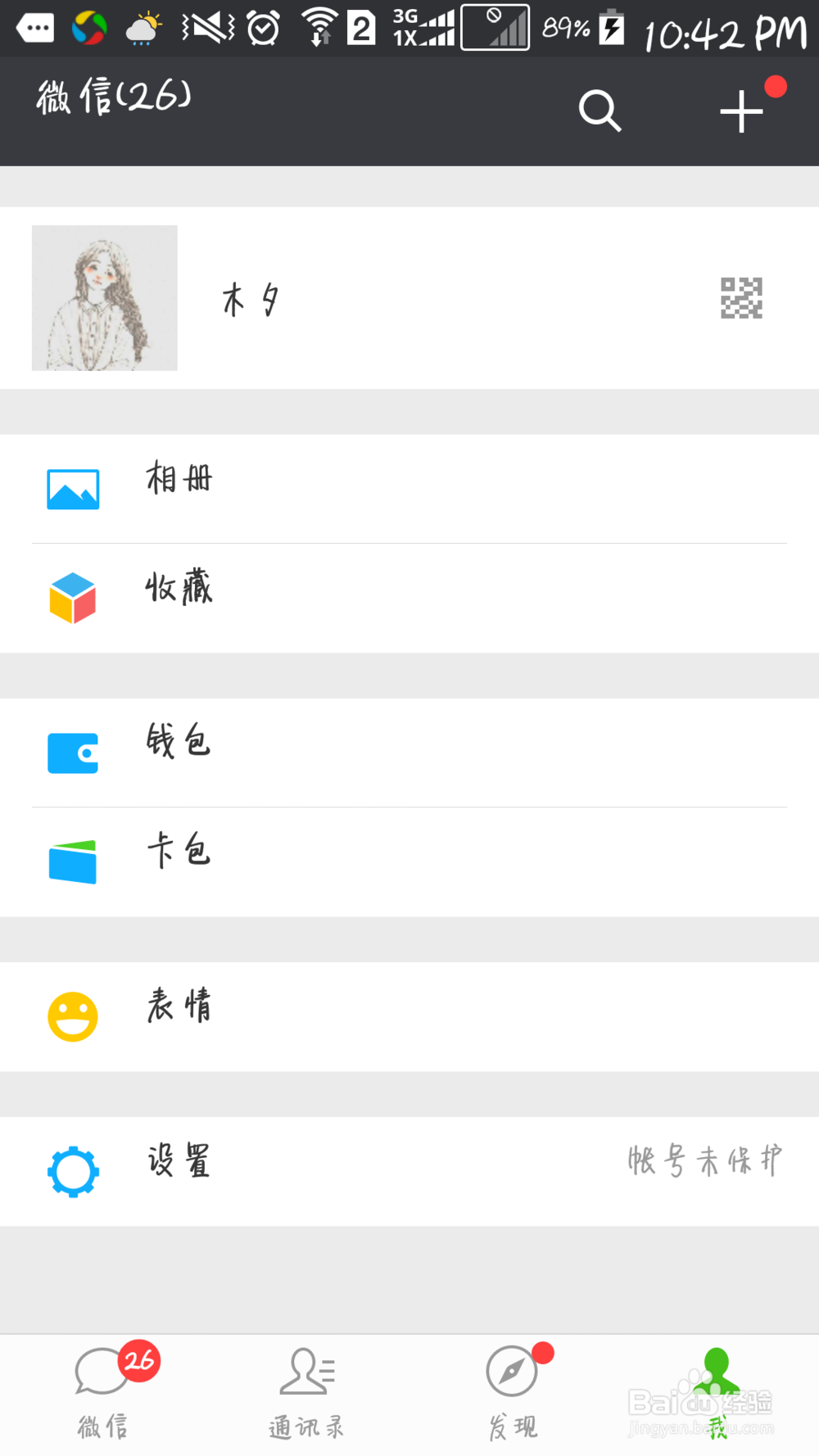
Task: Open the search icon in the top bar
Action: pos(600,111)
